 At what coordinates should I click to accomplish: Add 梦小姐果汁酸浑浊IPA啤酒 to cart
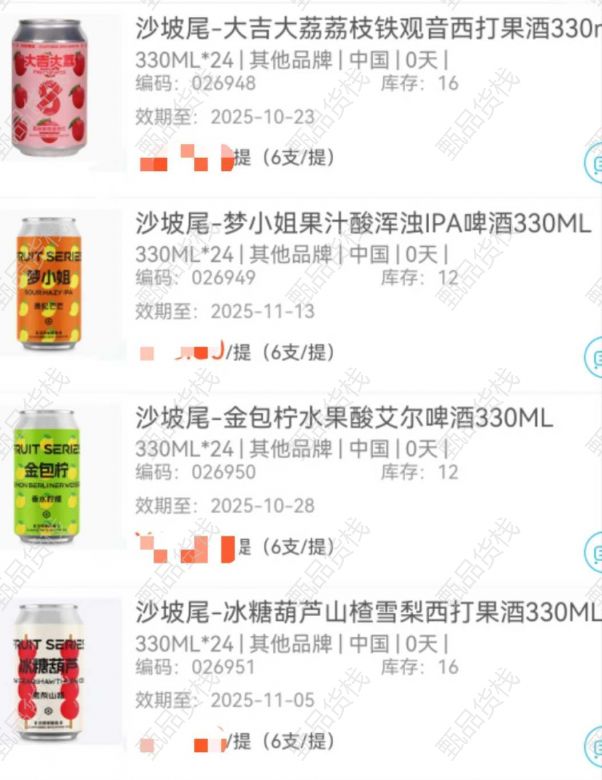pyautogui.click(x=594, y=358)
